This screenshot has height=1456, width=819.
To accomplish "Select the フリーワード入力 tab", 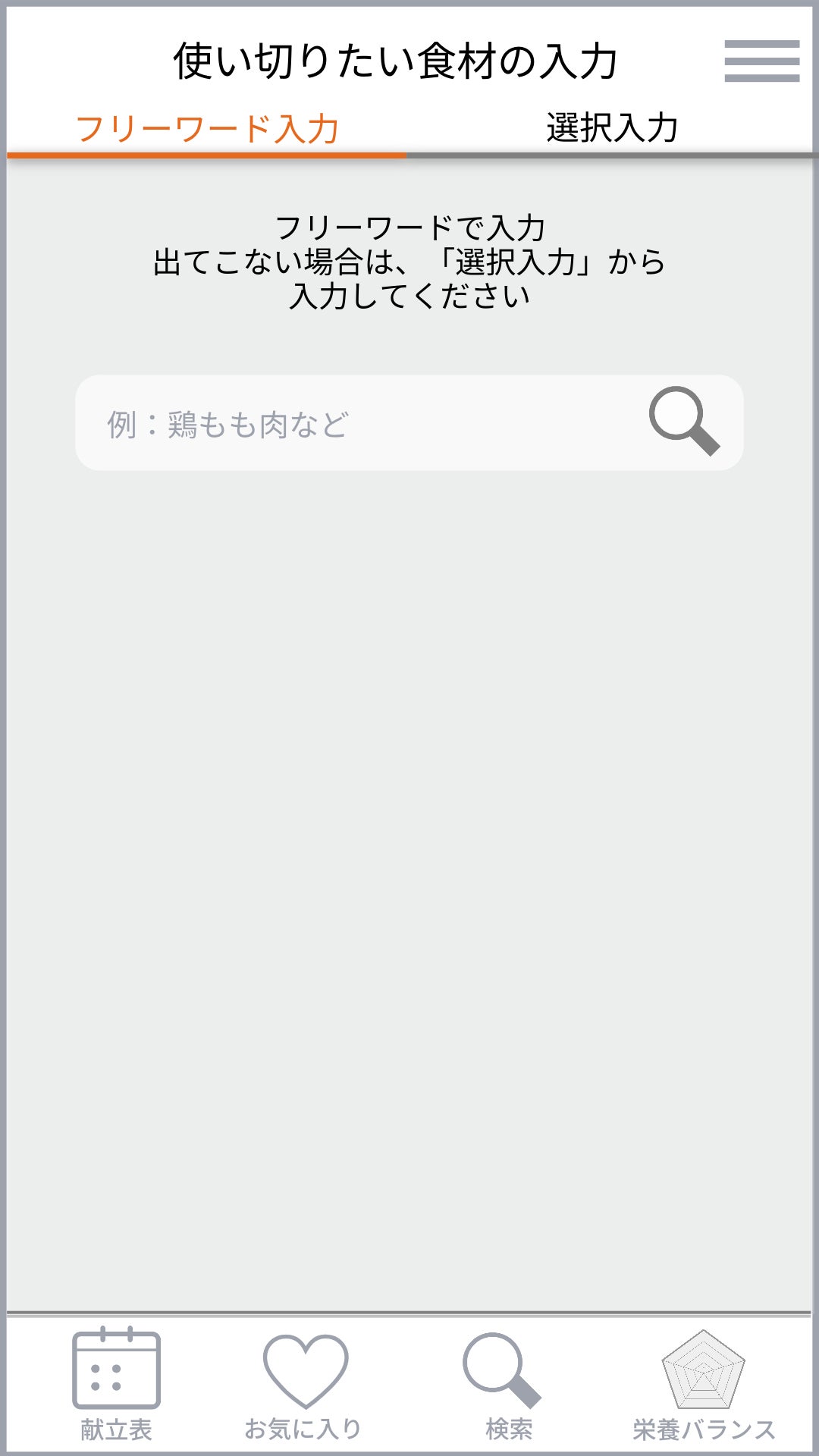I will [x=207, y=129].
